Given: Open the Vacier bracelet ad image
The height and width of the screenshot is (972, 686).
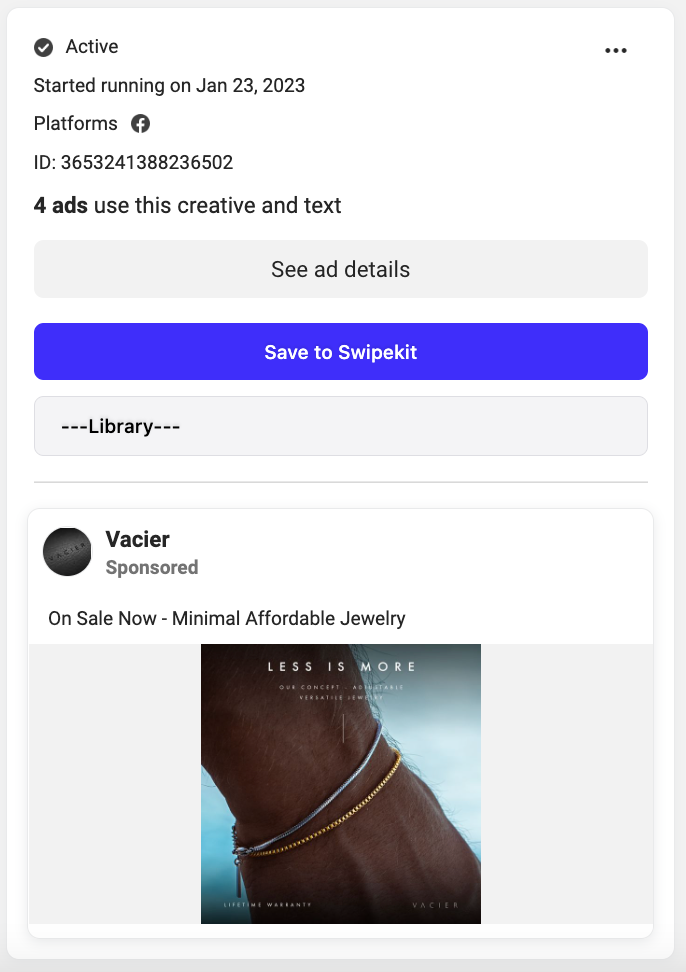Looking at the screenshot, I should click(x=340, y=783).
